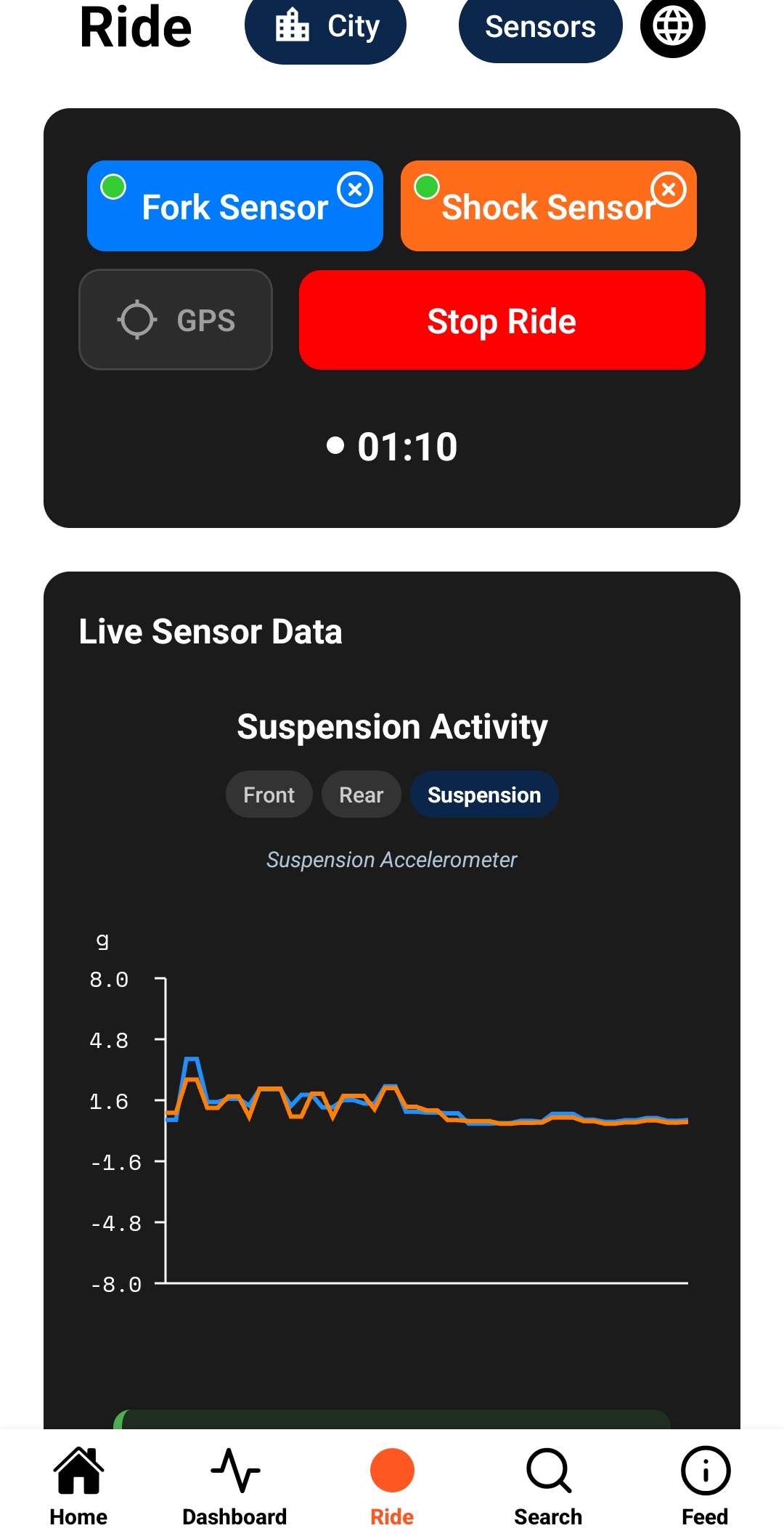Remove the Shock Sensor via its X icon

pyautogui.click(x=669, y=190)
